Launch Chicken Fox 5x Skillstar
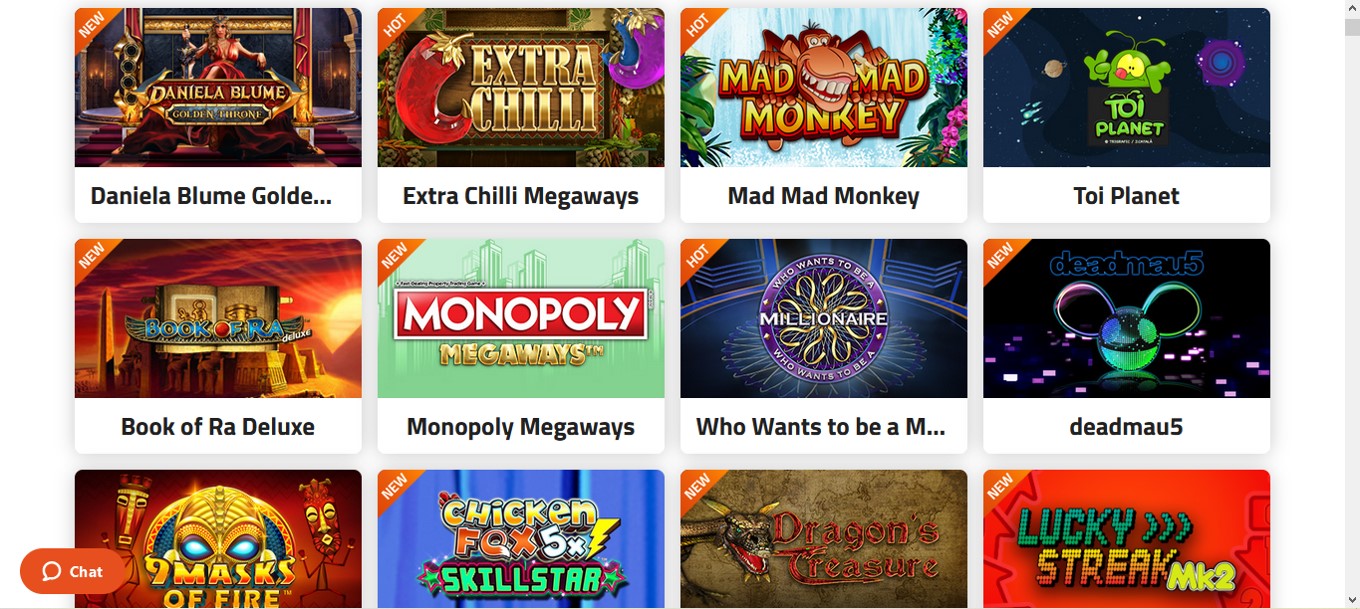 (521, 540)
